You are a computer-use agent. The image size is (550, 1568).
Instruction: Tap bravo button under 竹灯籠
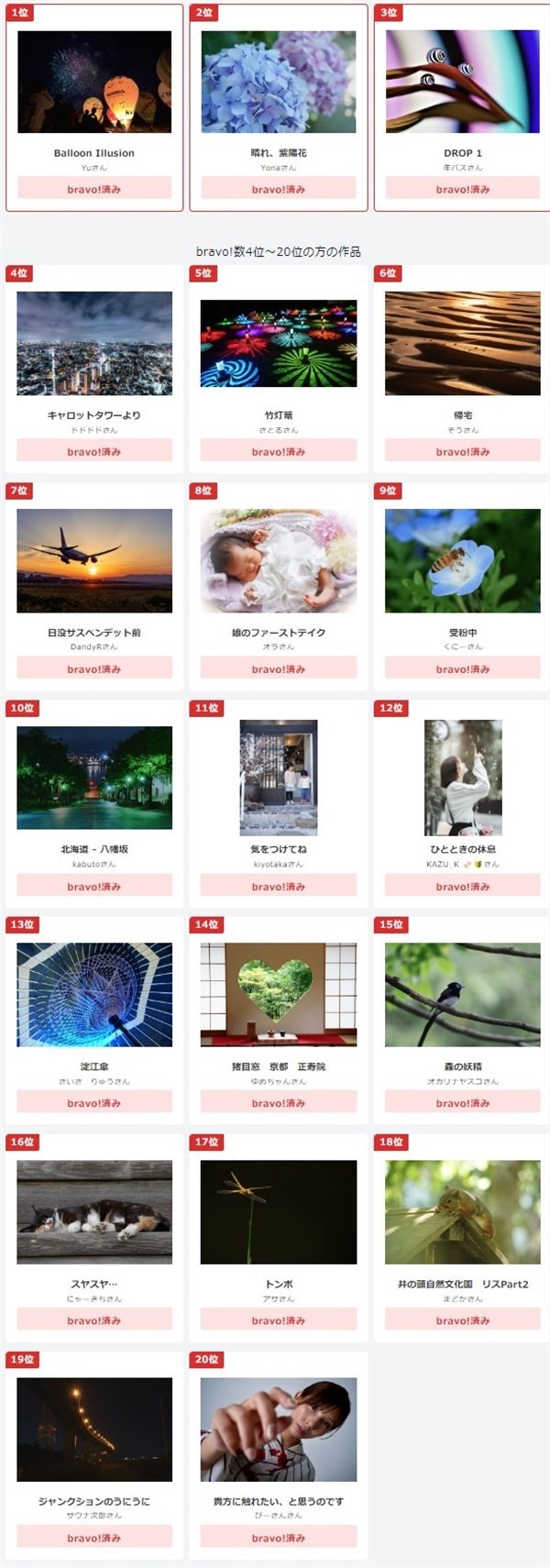(x=278, y=451)
